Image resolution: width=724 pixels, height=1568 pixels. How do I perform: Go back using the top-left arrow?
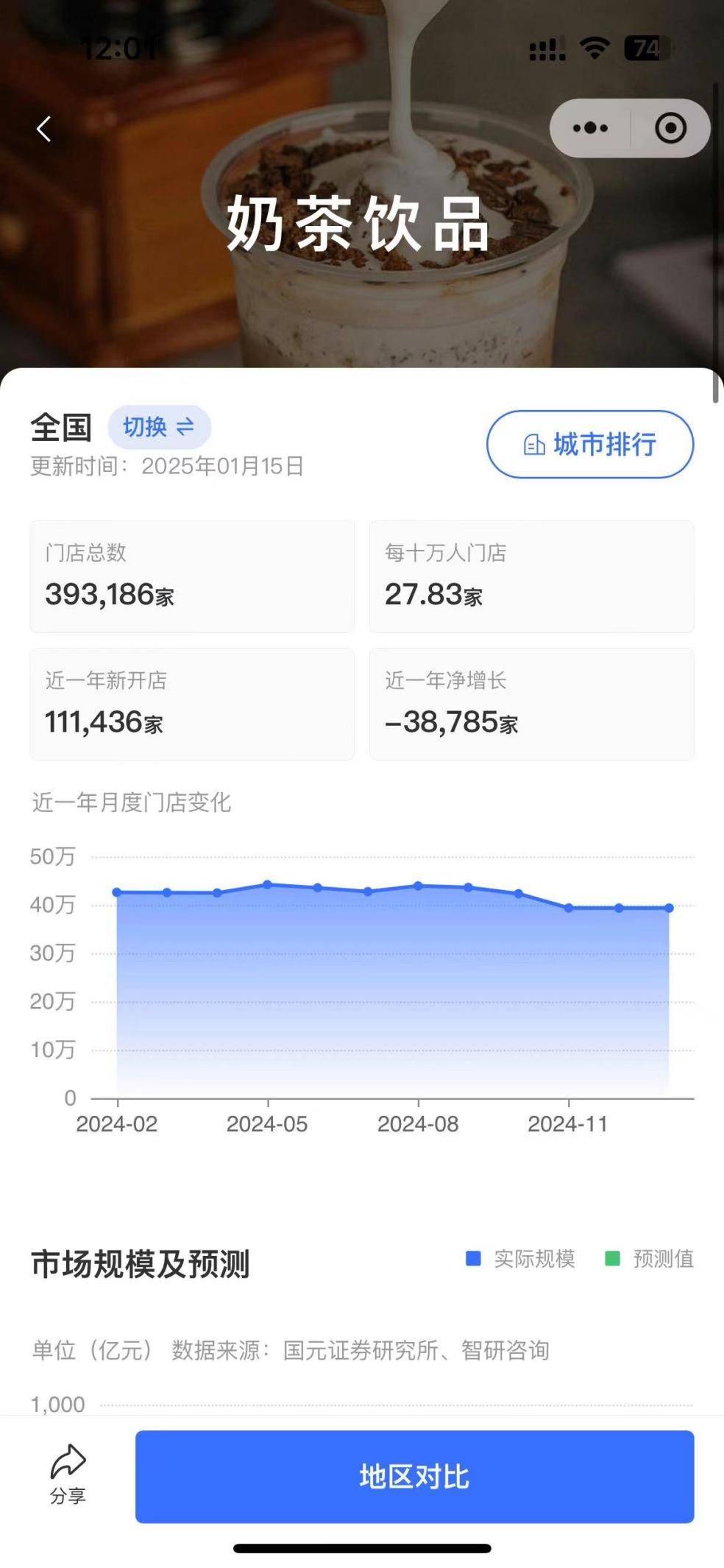point(44,129)
